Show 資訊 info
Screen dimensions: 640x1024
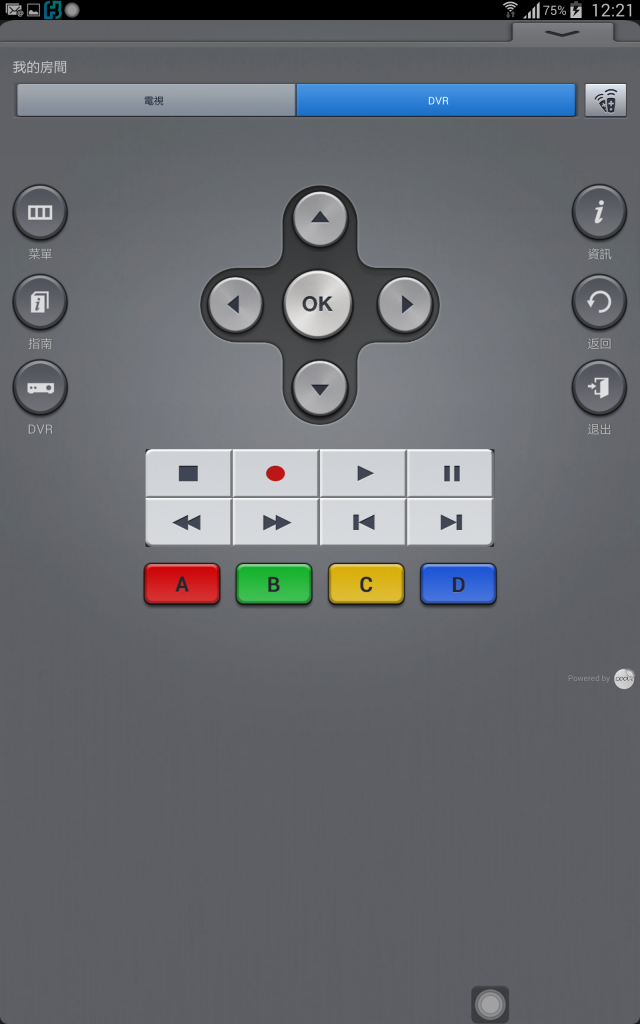(x=599, y=212)
